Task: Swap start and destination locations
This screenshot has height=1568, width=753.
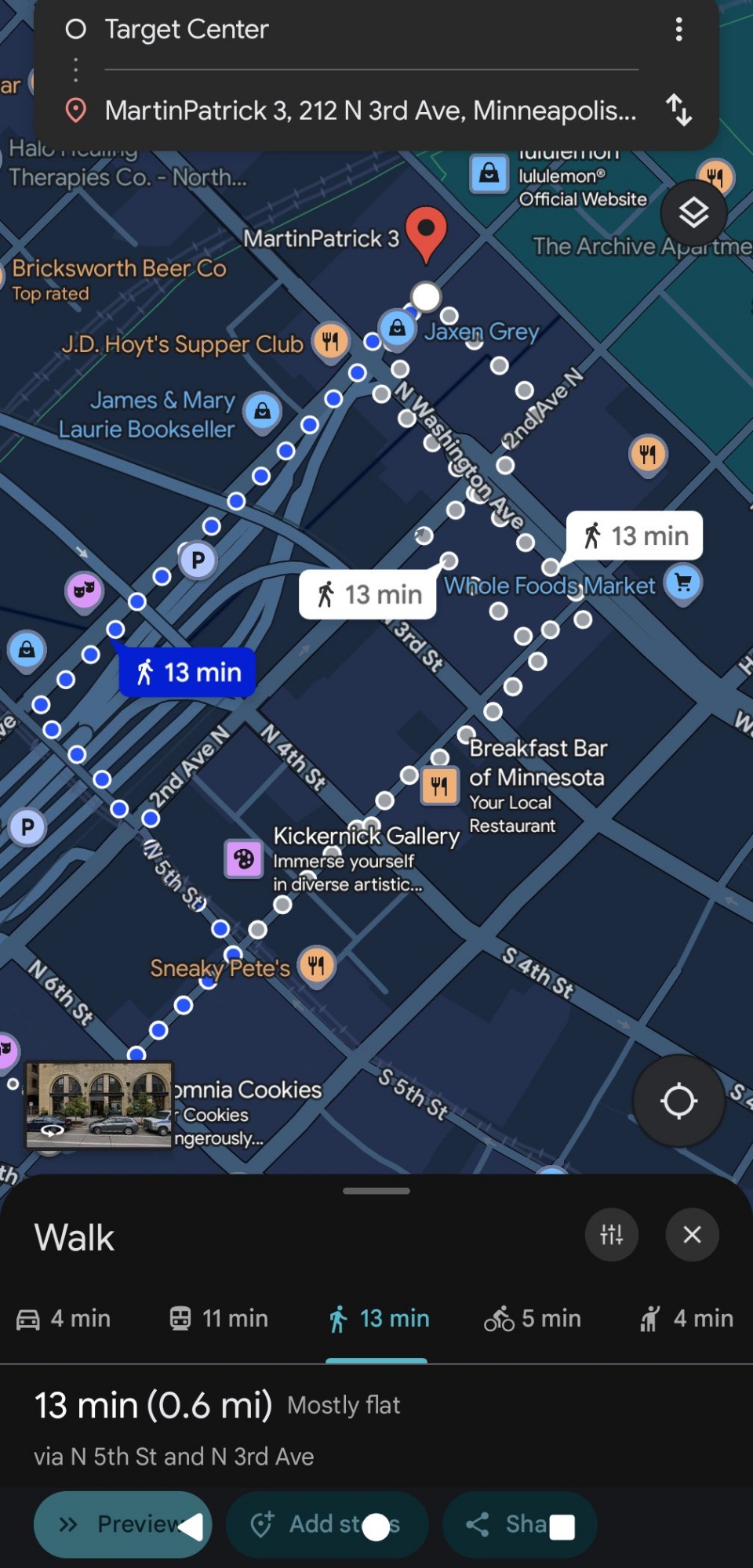Action: tap(678, 110)
